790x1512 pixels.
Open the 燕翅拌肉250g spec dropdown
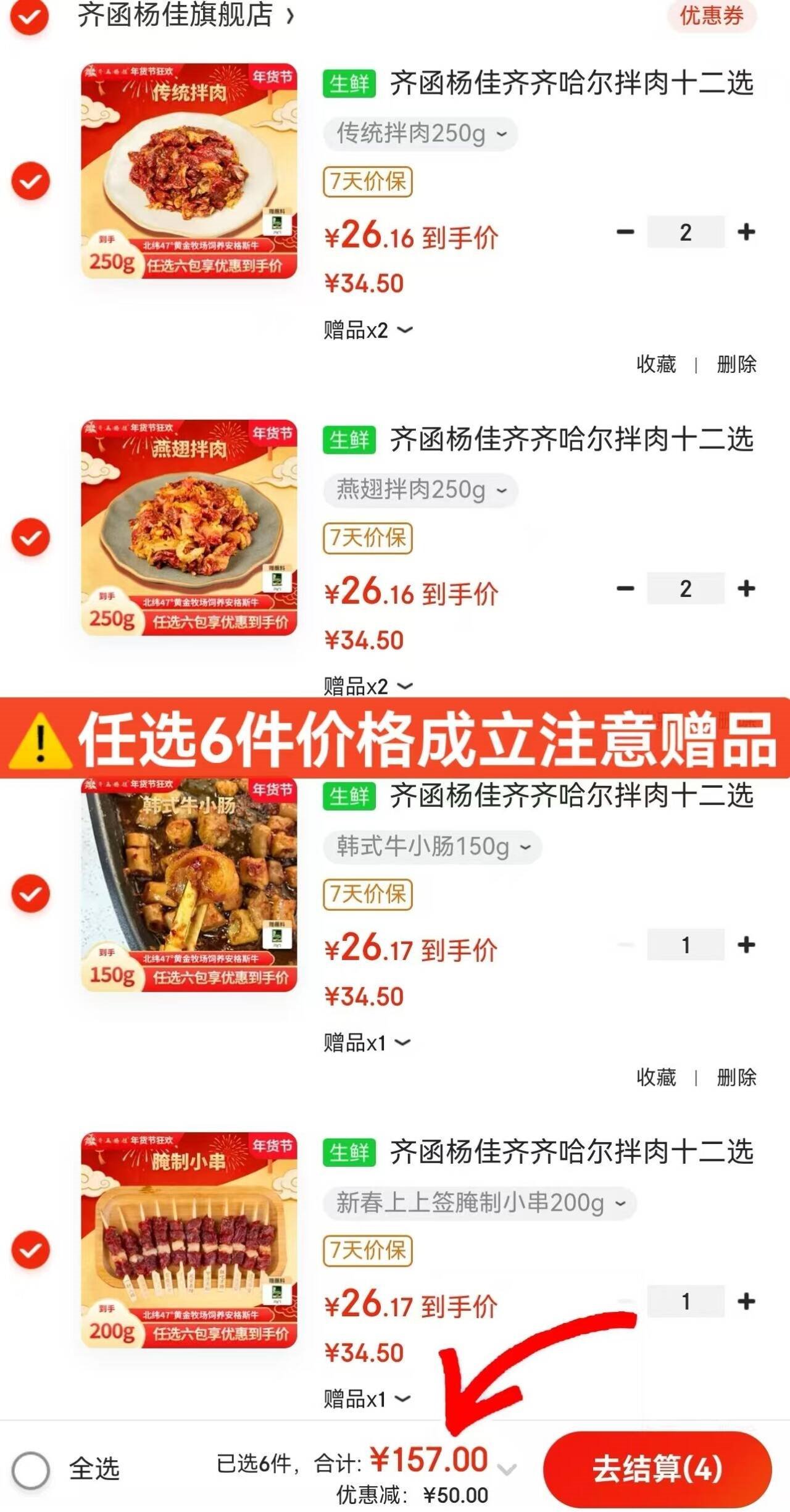(x=420, y=490)
